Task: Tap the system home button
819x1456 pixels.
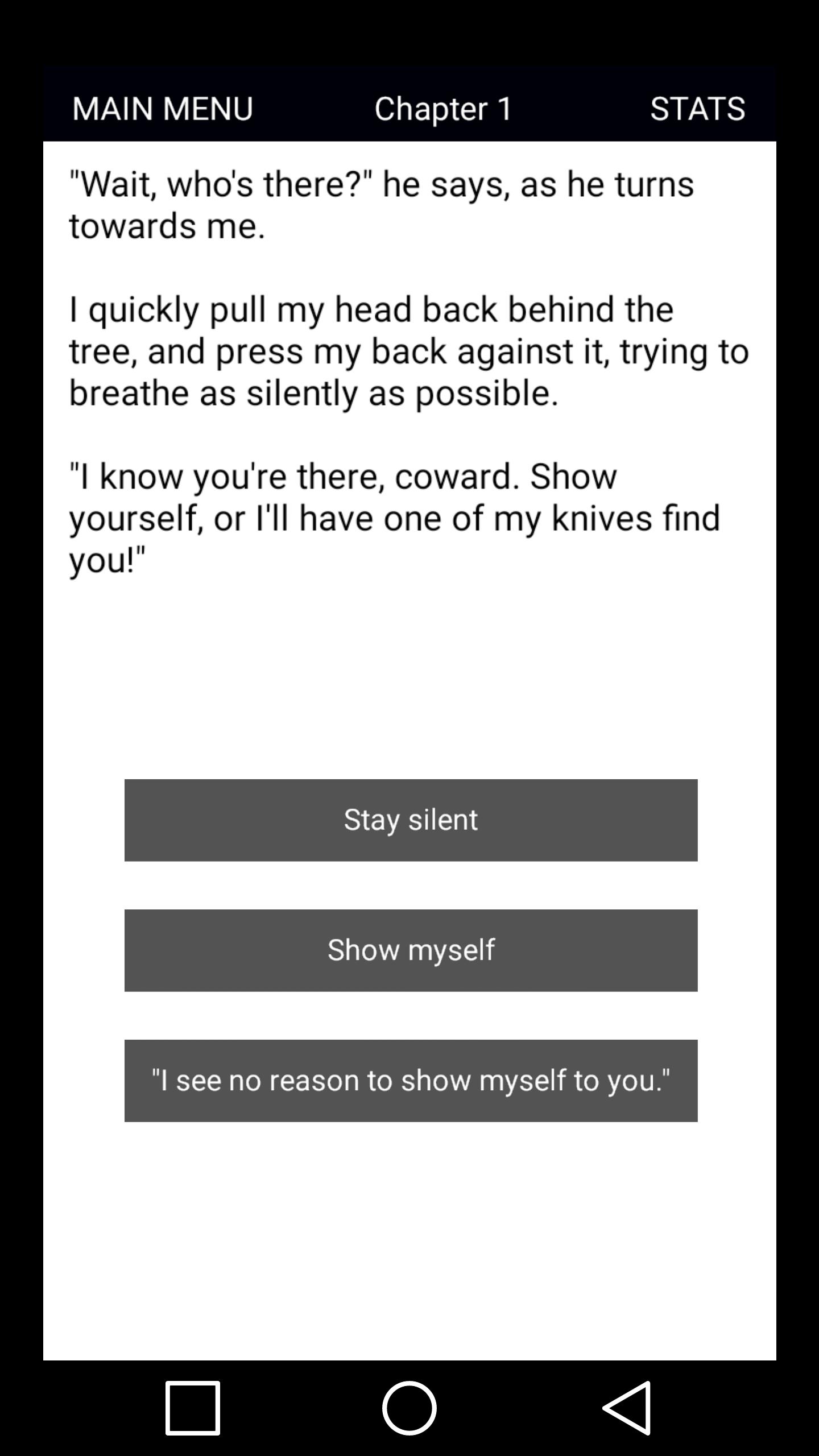Action: click(x=409, y=1408)
